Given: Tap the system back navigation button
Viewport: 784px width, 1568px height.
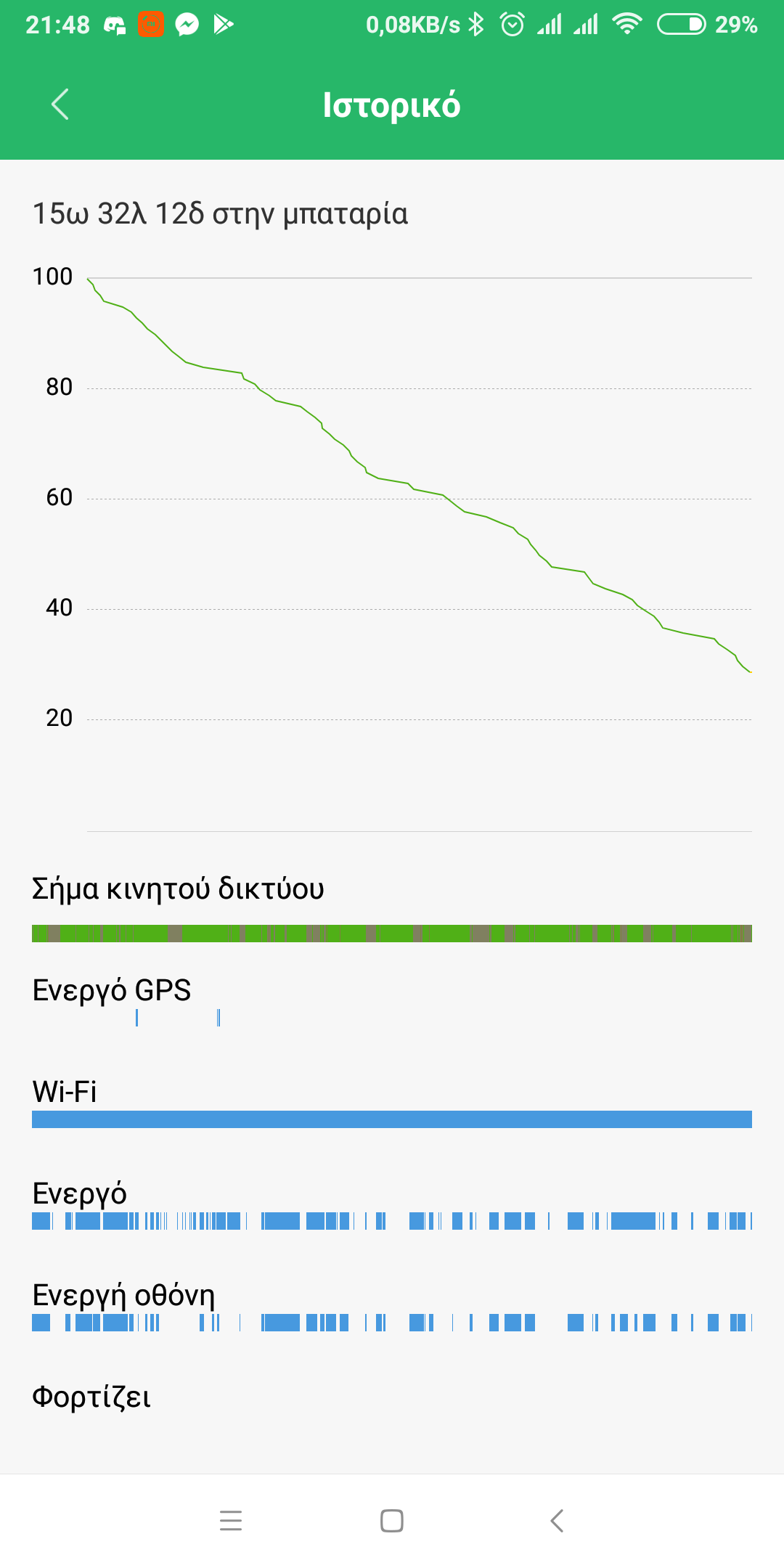Looking at the screenshot, I should pos(557,1520).
